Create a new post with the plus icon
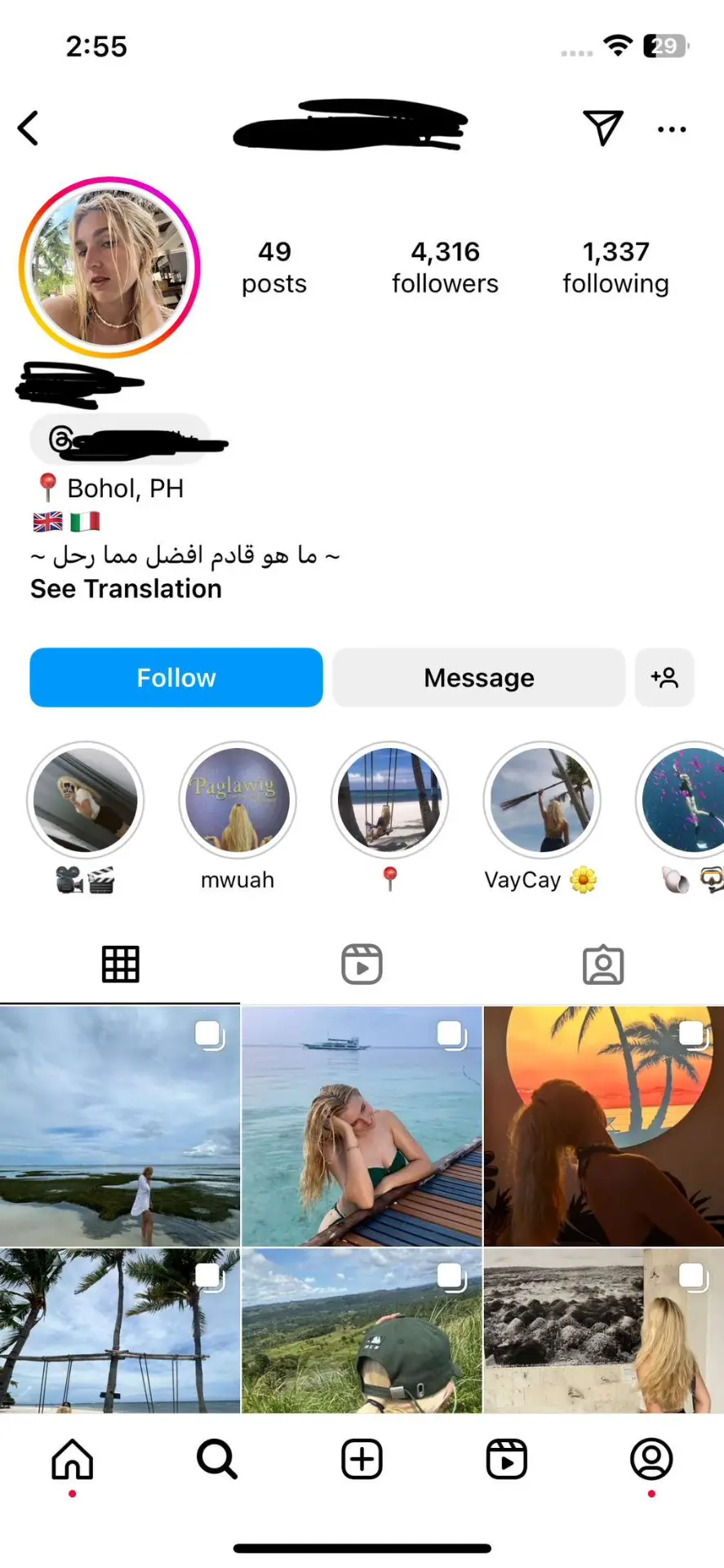 [x=362, y=1459]
